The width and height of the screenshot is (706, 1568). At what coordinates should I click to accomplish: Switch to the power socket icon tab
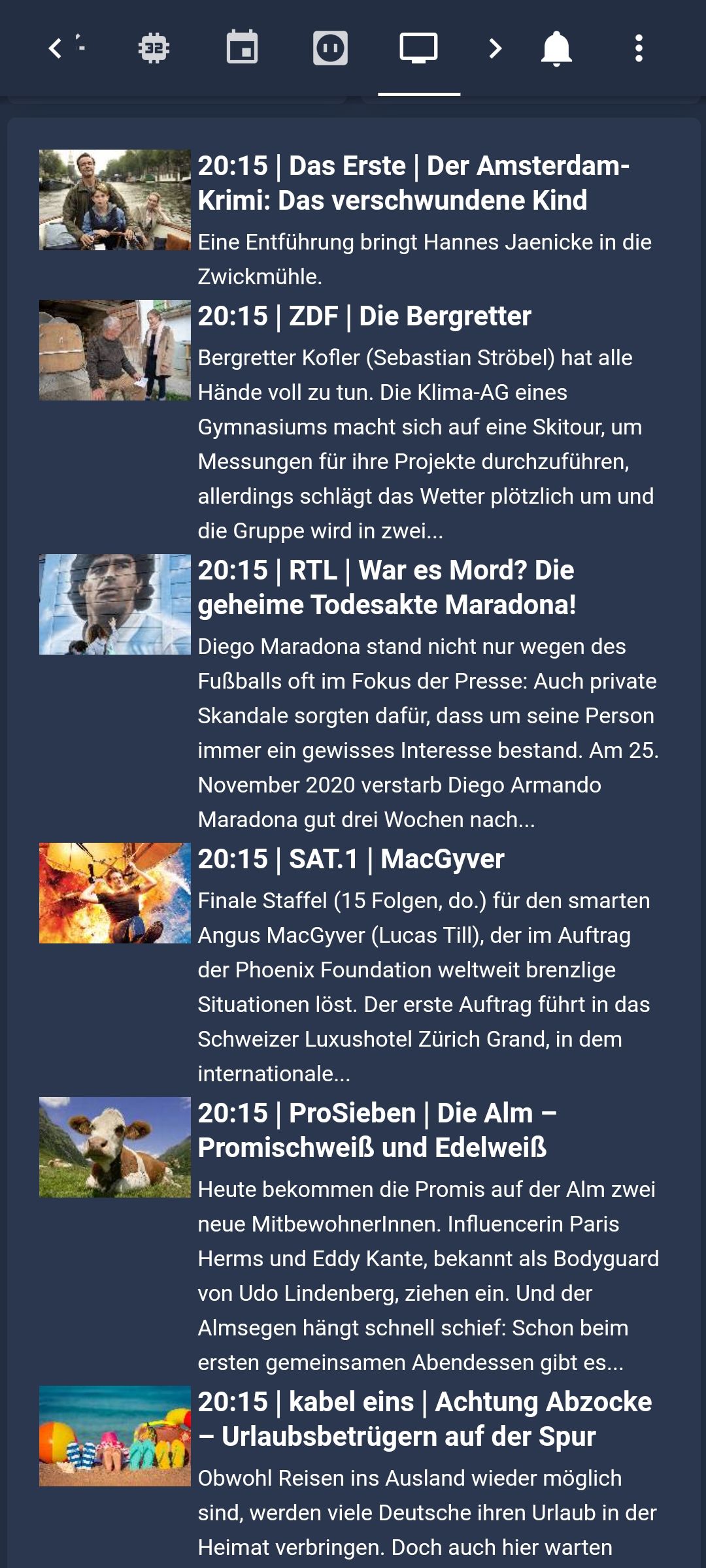point(330,48)
